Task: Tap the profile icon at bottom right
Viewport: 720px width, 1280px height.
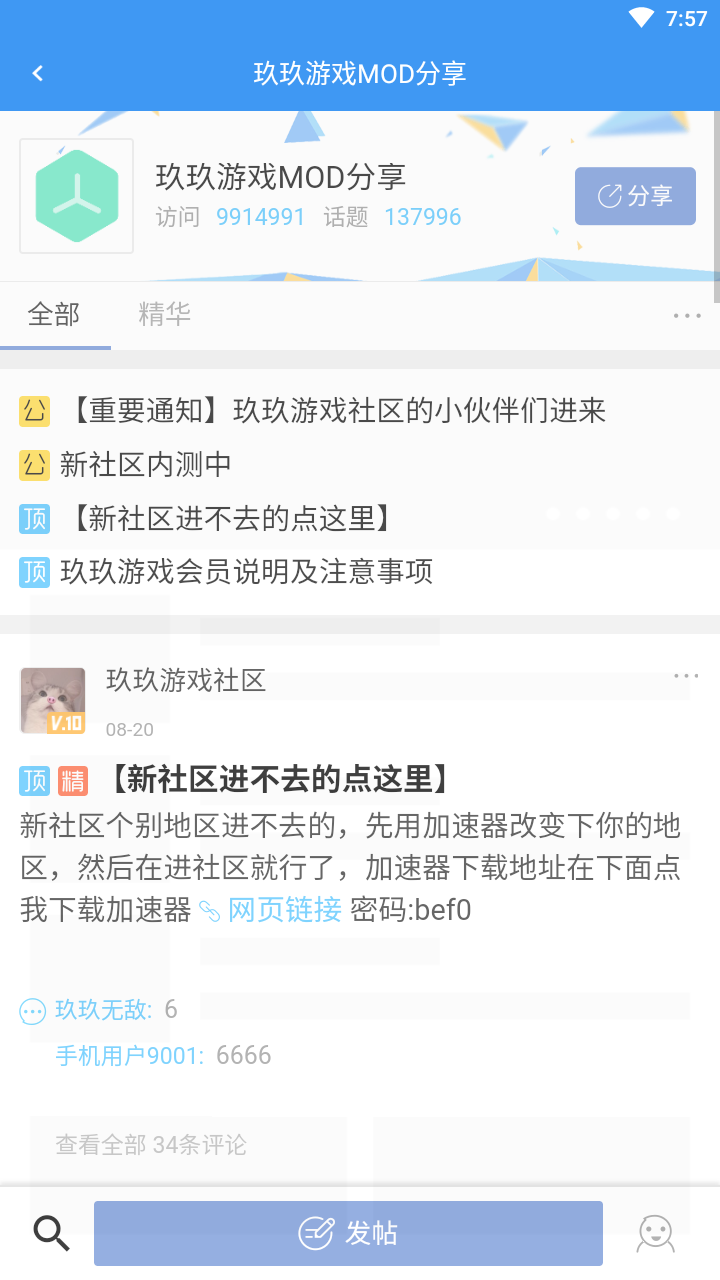Action: pos(655,1232)
